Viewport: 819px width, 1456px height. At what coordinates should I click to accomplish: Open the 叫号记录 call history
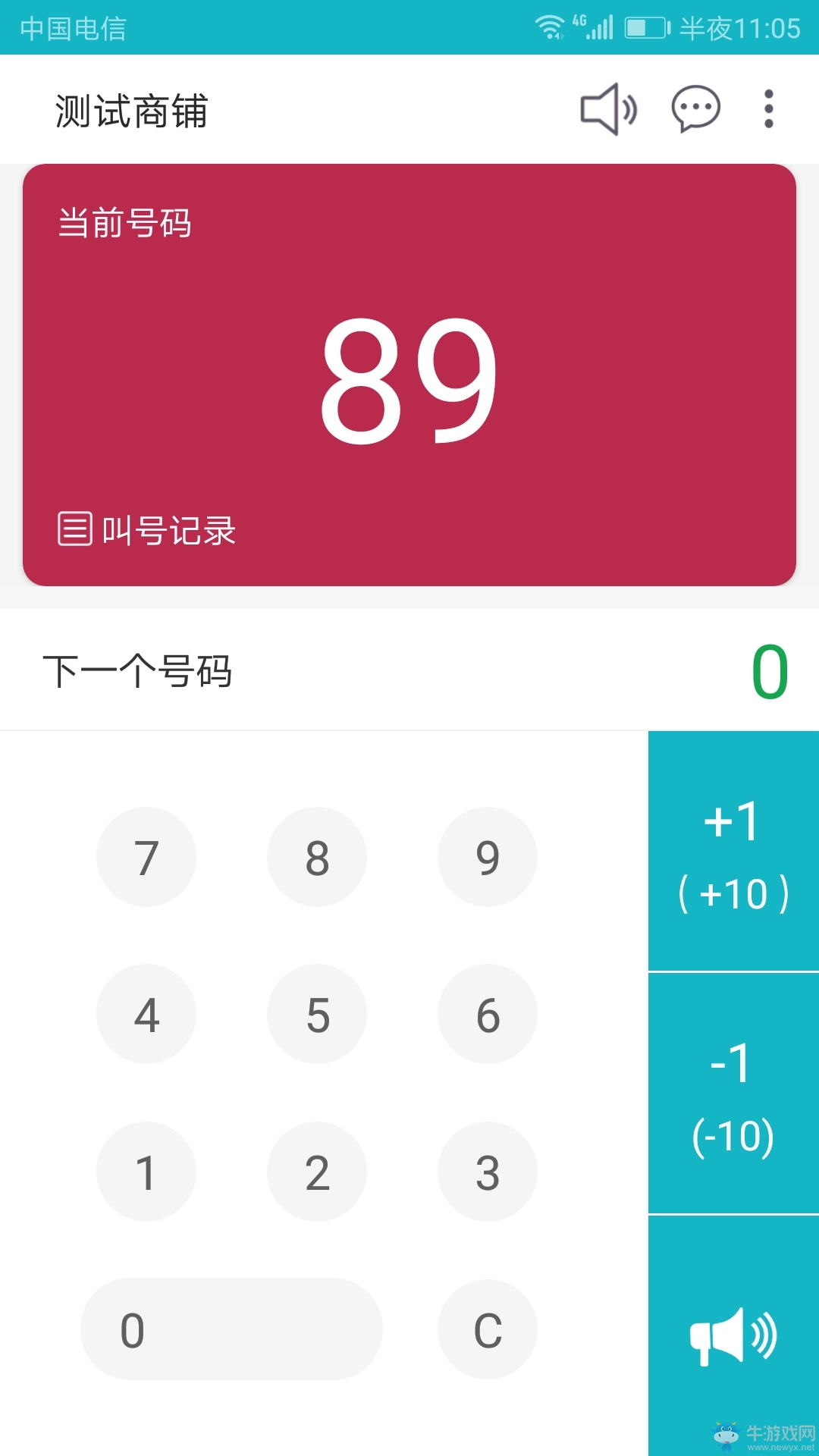[147, 529]
